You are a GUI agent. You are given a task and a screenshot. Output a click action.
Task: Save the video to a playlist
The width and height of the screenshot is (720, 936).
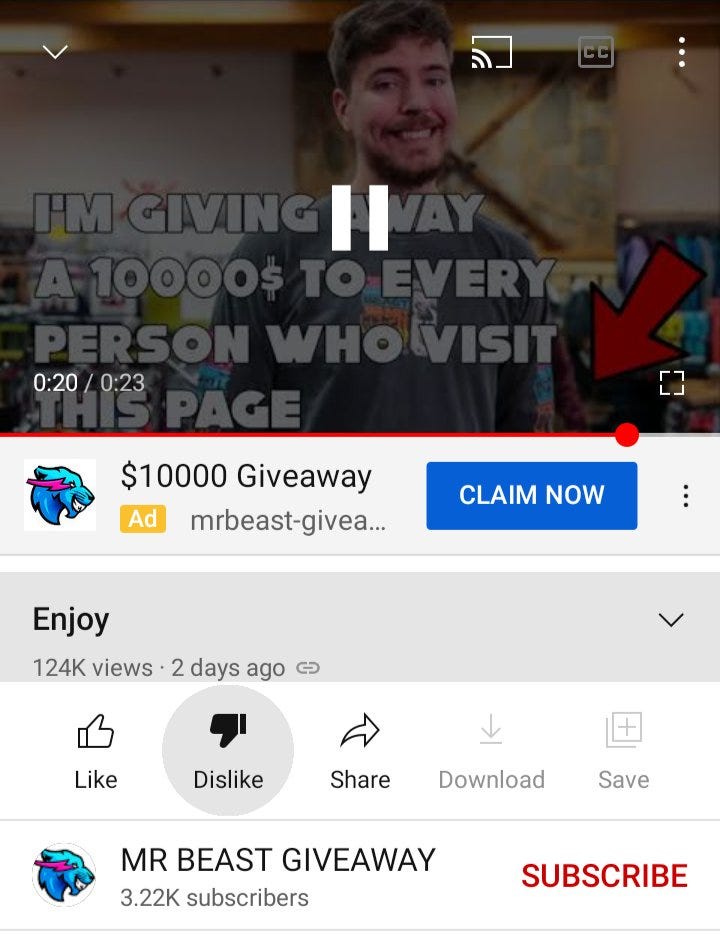[x=623, y=752]
